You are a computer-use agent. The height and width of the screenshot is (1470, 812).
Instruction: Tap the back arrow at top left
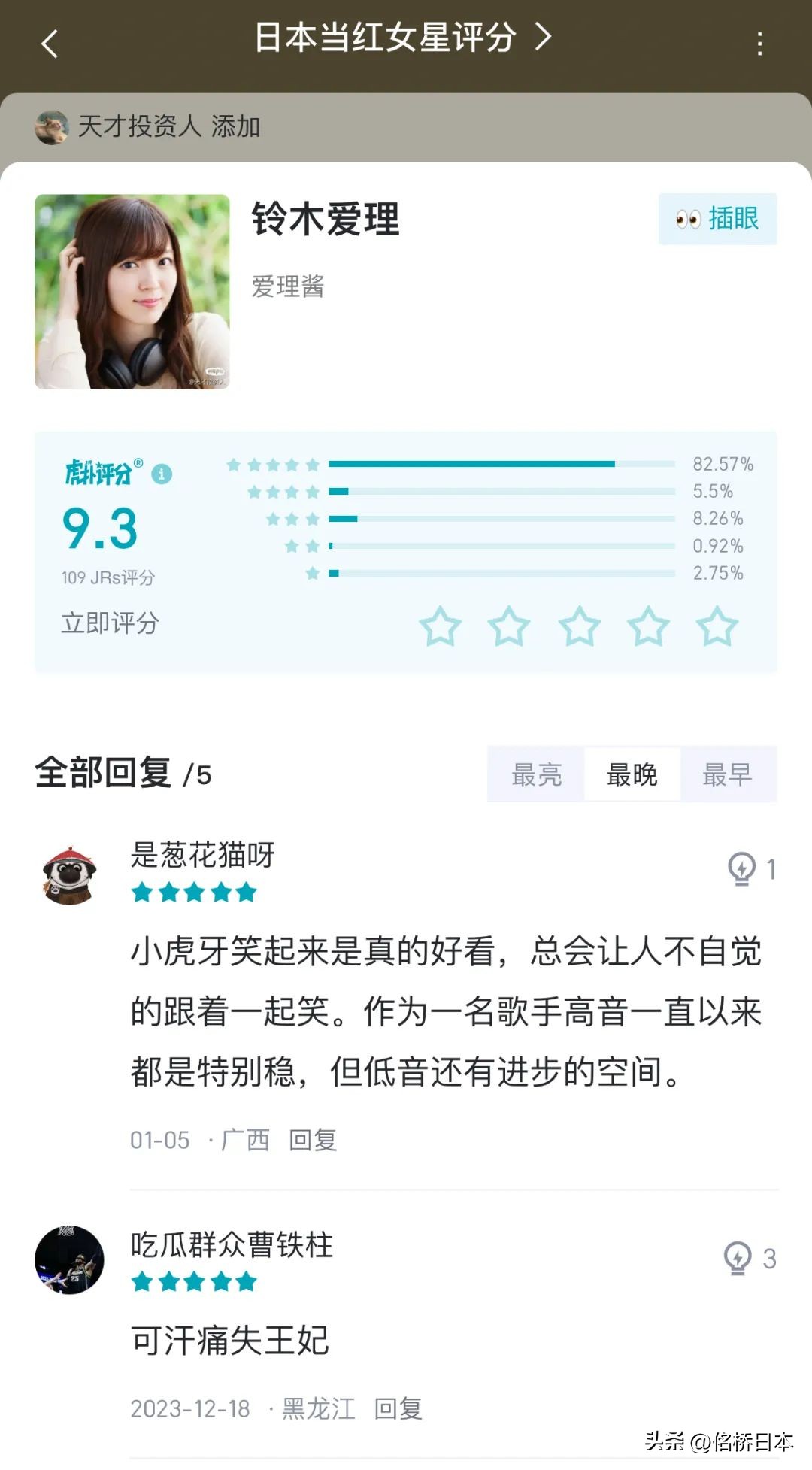pos(50,43)
